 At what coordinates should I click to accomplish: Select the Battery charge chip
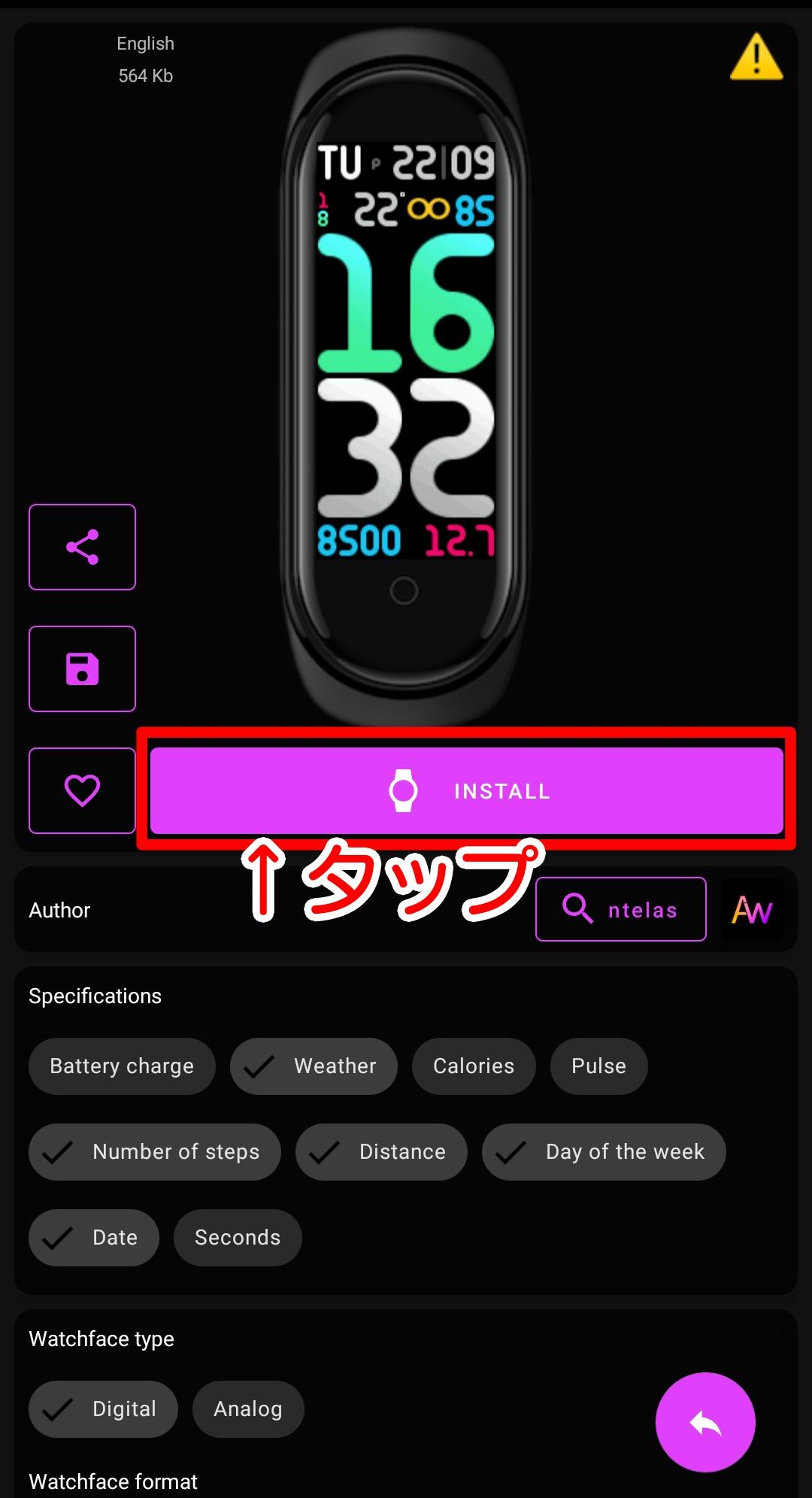[122, 1066]
